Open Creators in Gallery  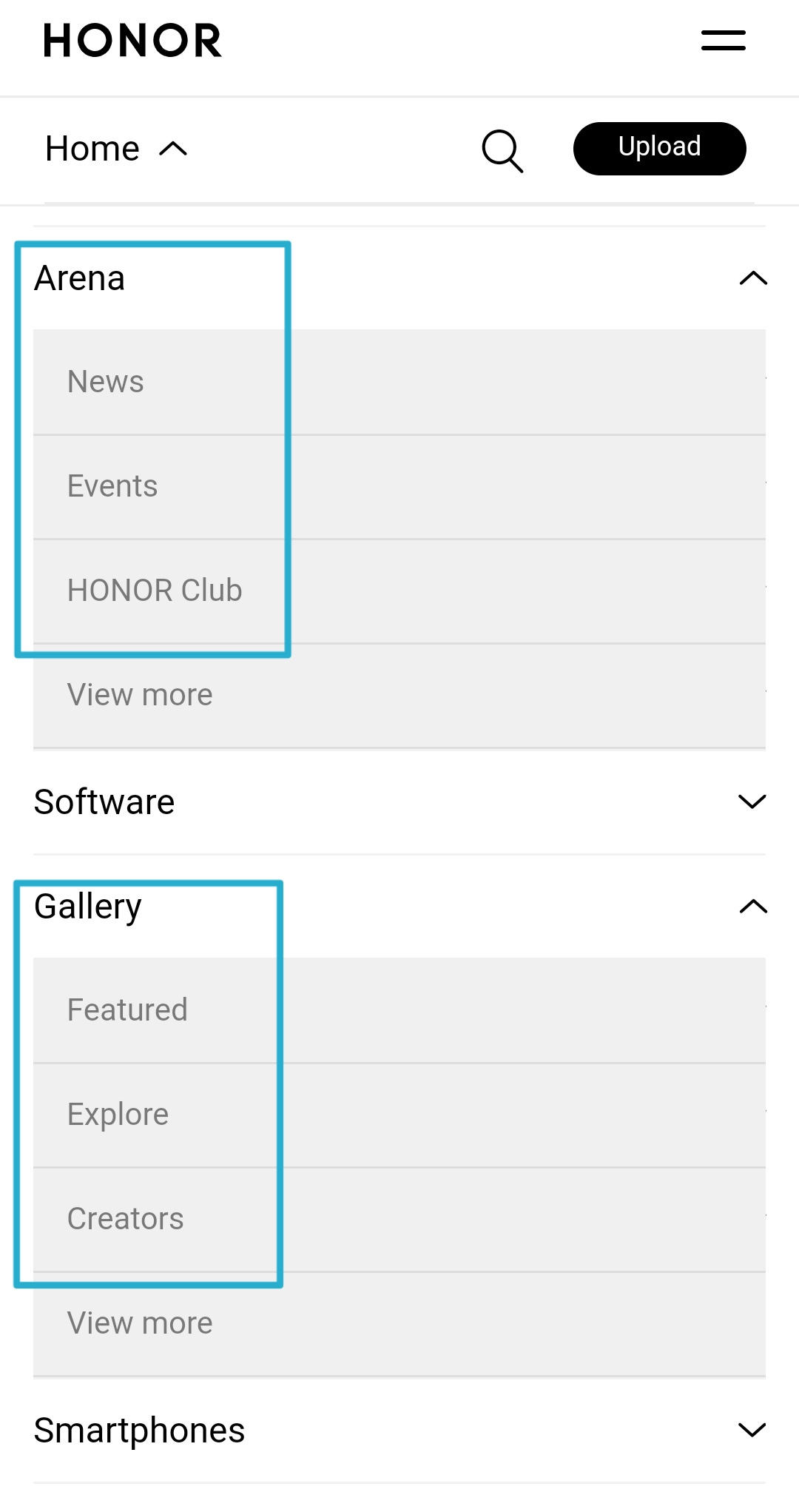[126, 1219]
